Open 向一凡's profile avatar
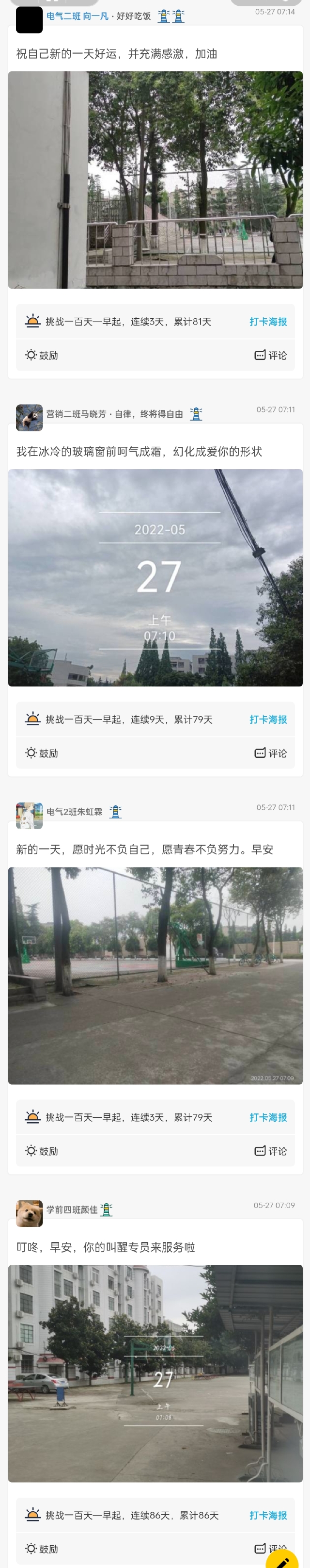Image resolution: width=310 pixels, height=1568 pixels. pyautogui.click(x=29, y=19)
